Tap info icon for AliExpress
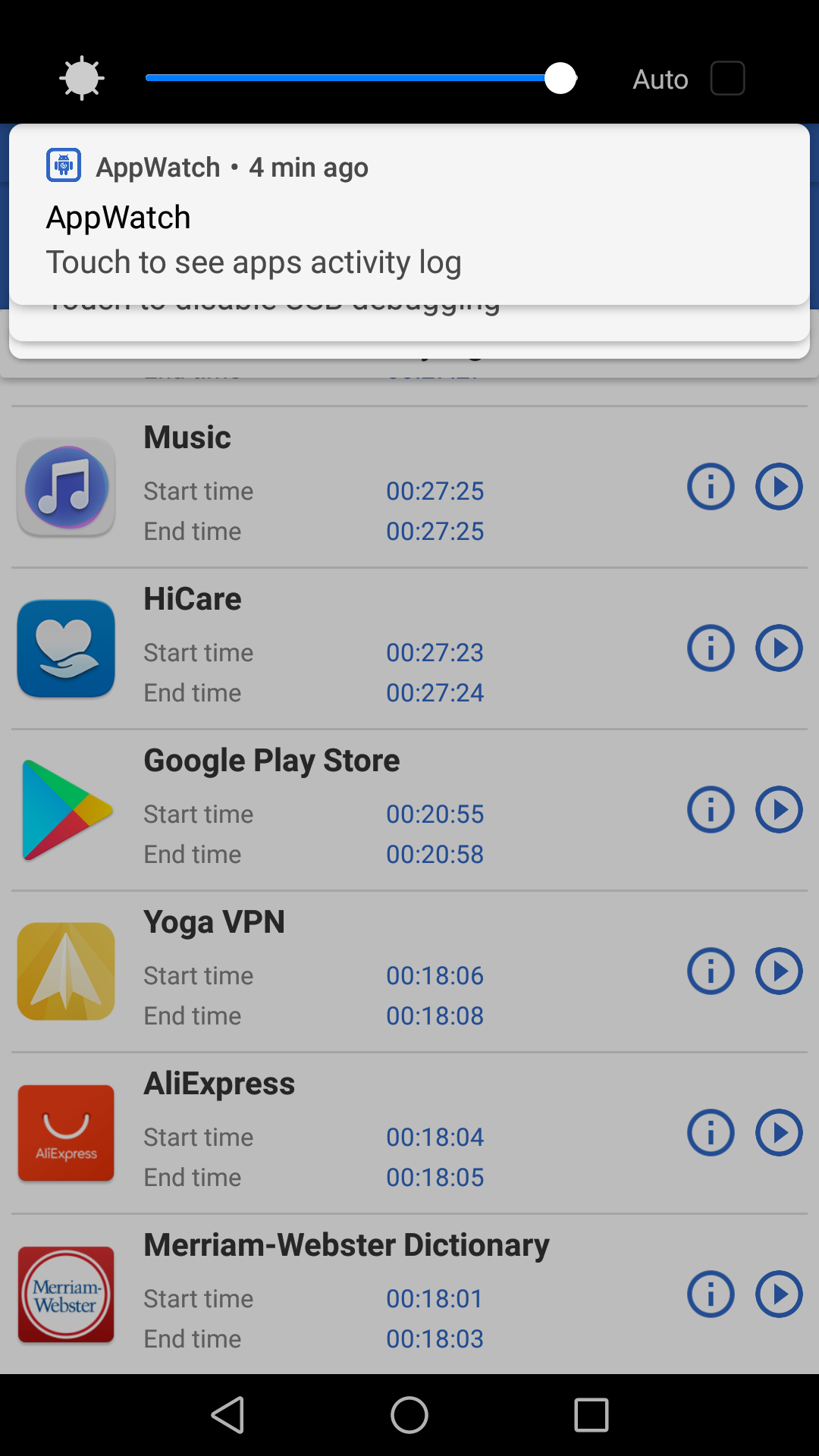 [711, 1133]
